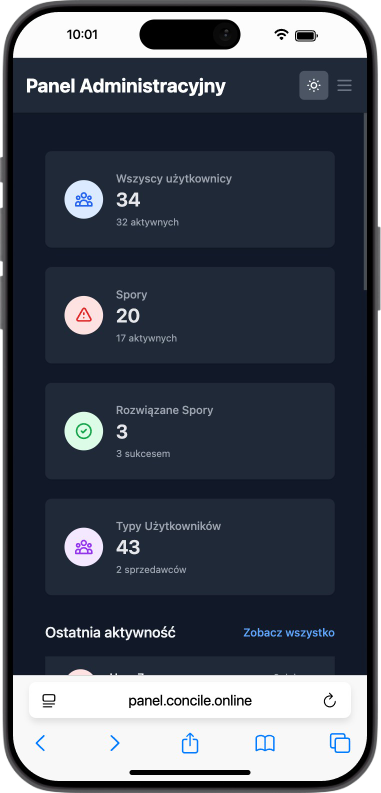Share this page
Screen dimensions: 381x793
point(190,742)
